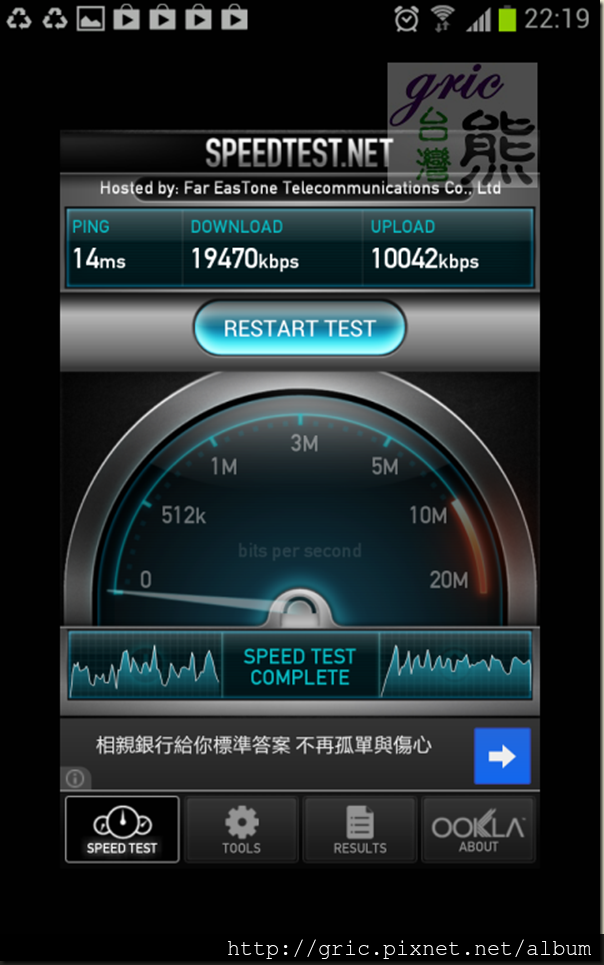The width and height of the screenshot is (604, 965).
Task: Restart the speed test
Action: tap(299, 329)
